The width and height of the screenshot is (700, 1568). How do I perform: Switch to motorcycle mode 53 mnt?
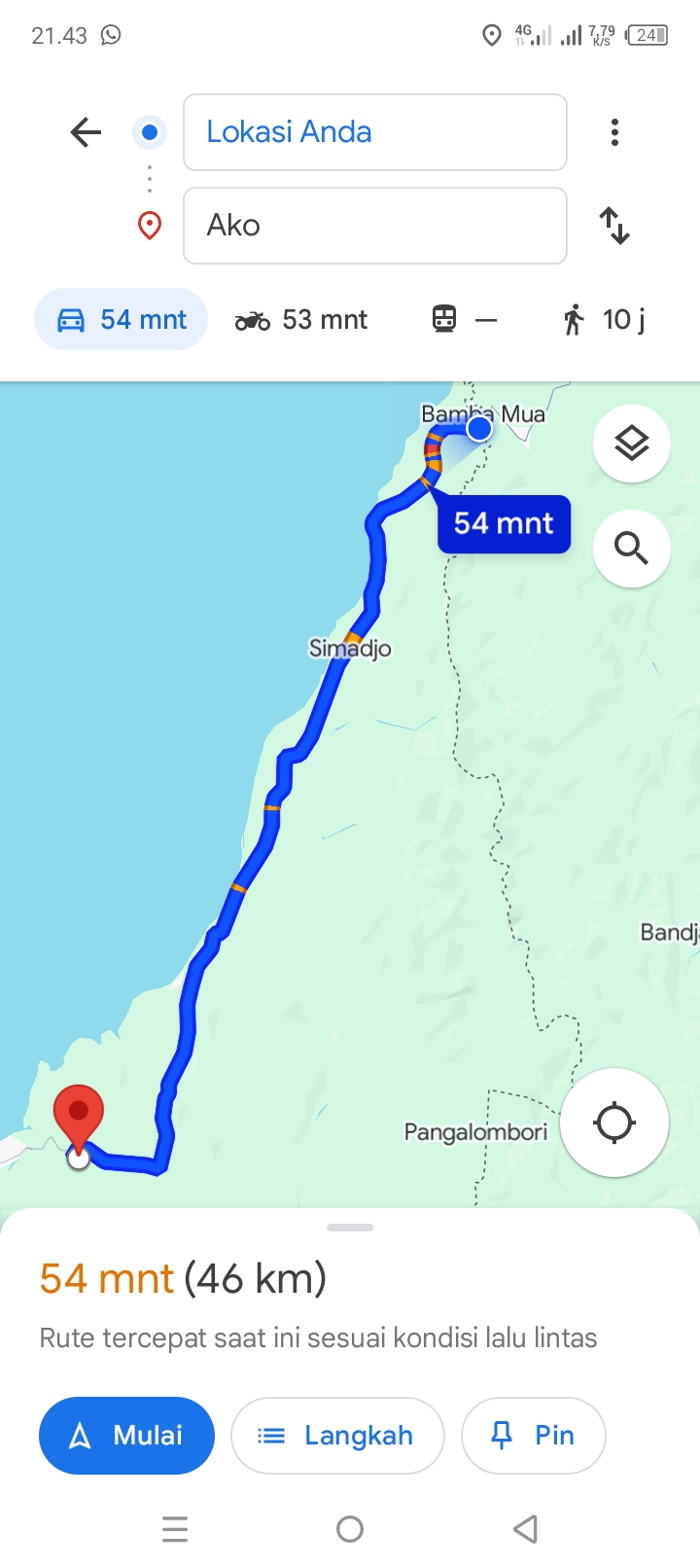pyautogui.click(x=301, y=319)
